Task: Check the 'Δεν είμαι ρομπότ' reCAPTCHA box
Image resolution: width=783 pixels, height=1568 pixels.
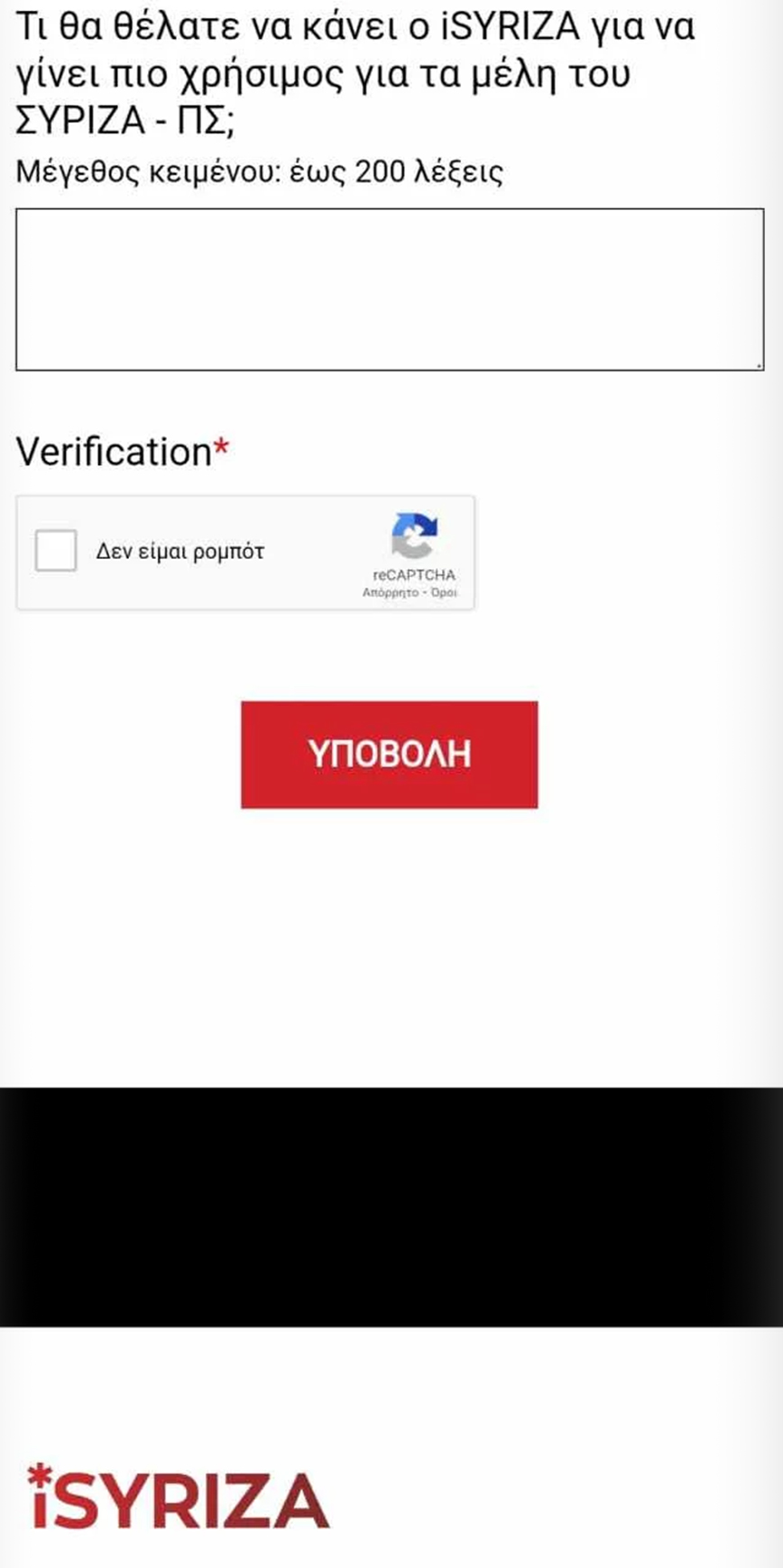Action: pos(56,551)
